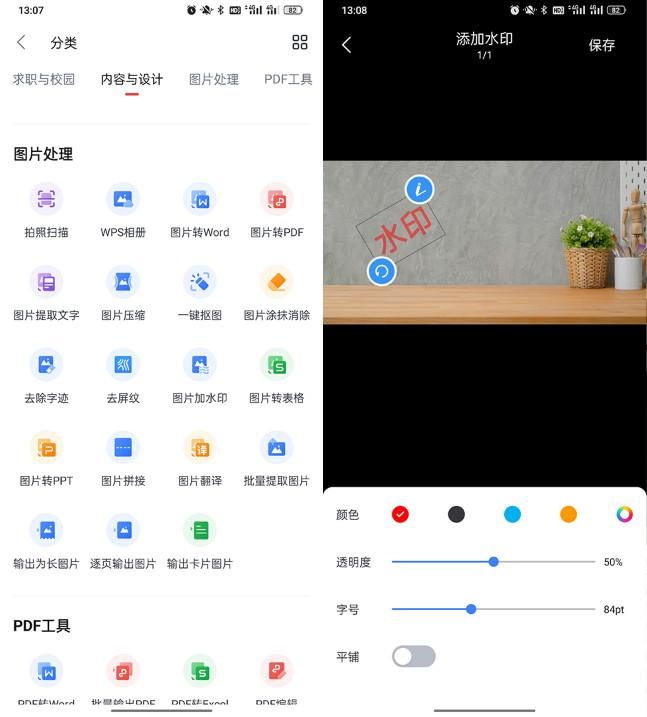647x717 pixels.
Task: Go back from 添加水印 screen
Action: pyautogui.click(x=347, y=45)
